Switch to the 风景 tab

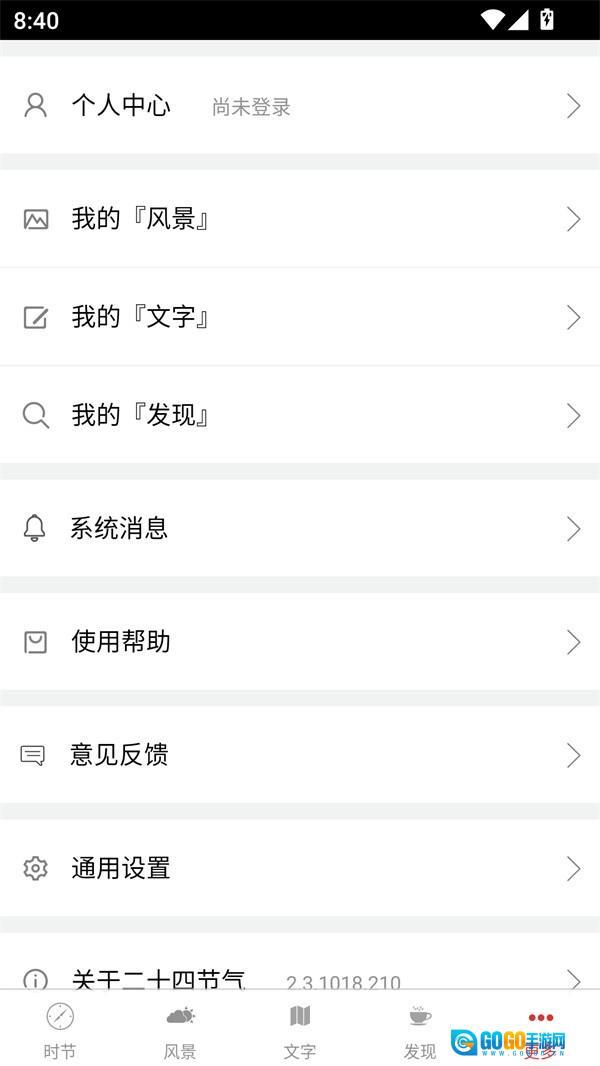pyautogui.click(x=180, y=1030)
